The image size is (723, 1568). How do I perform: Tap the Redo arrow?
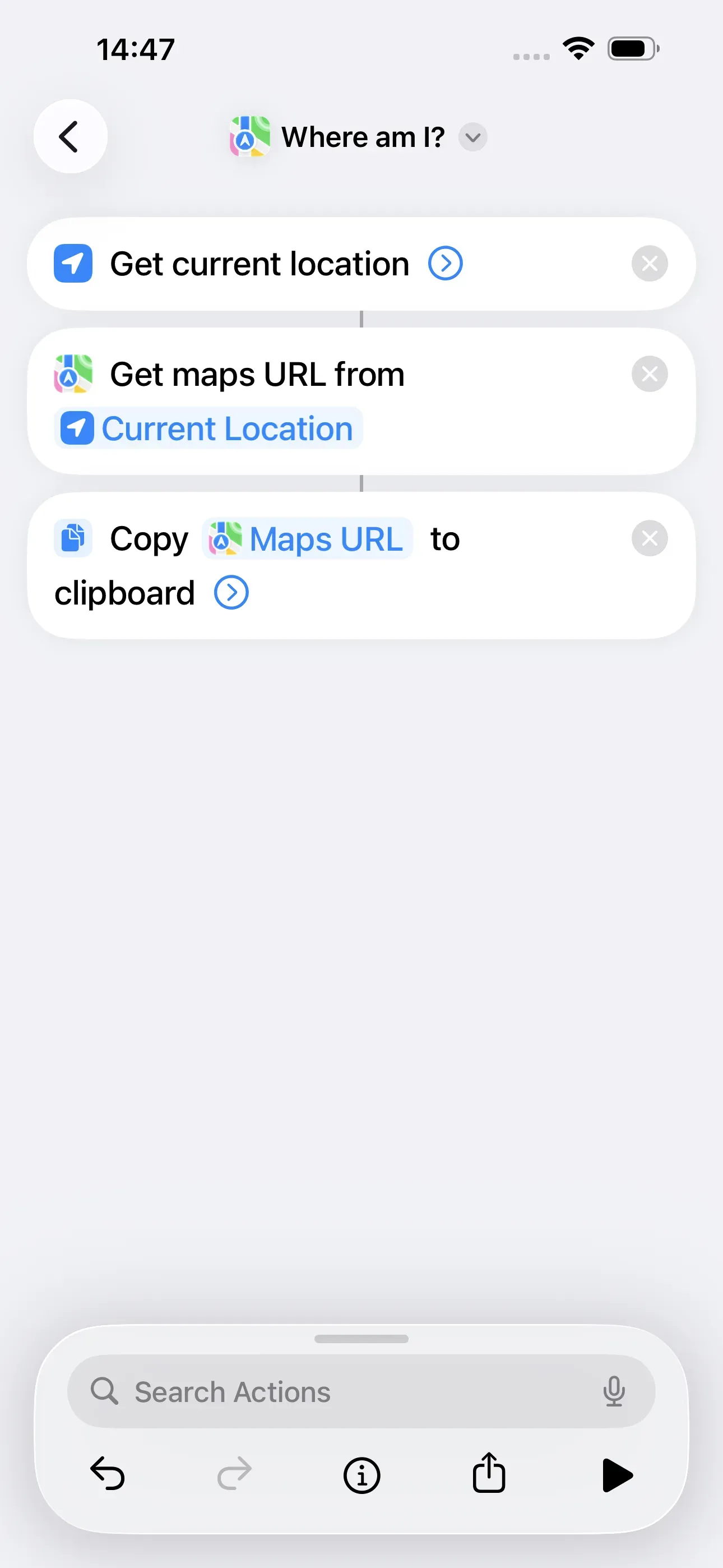point(234,1474)
